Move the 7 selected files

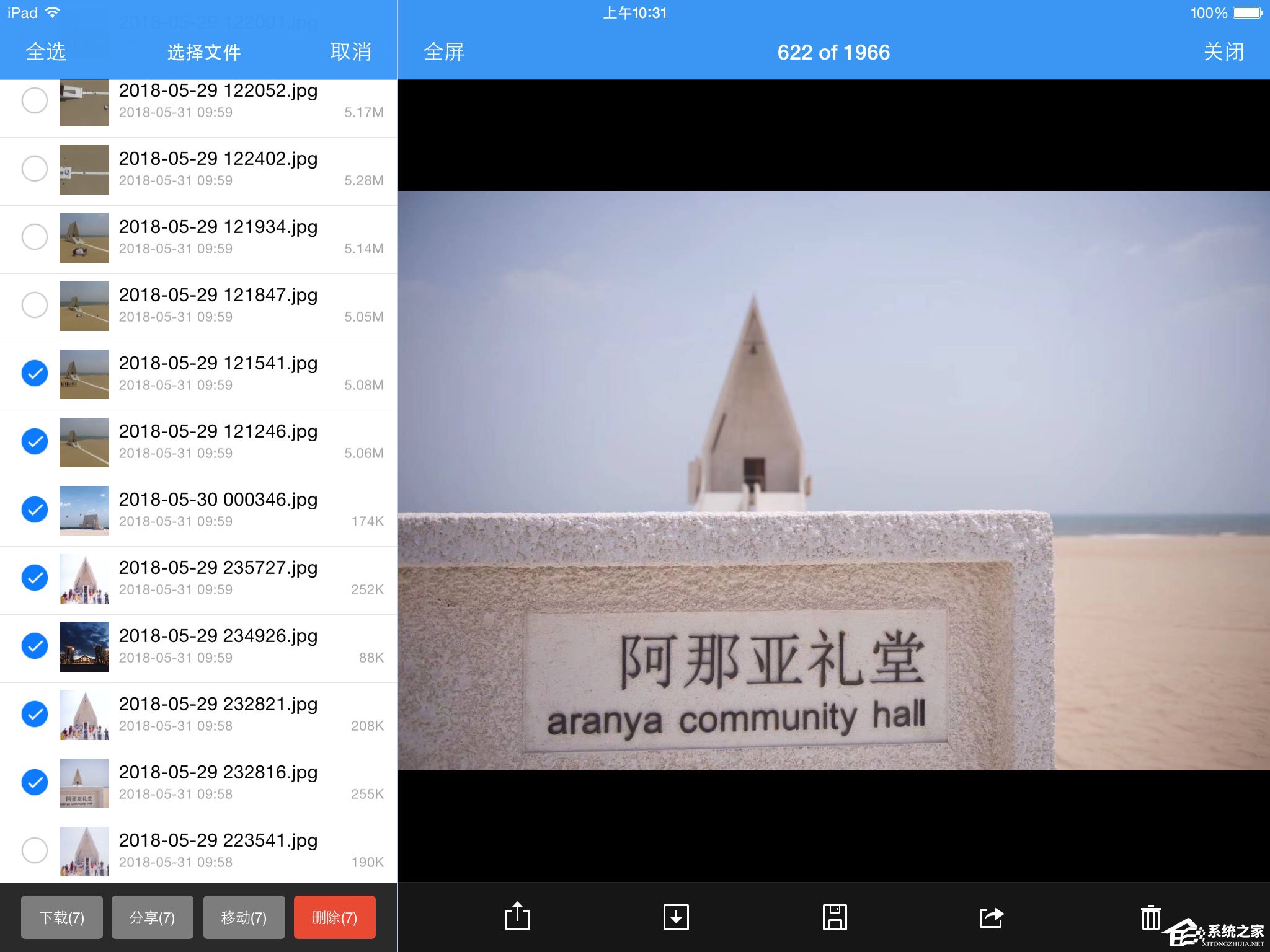point(244,917)
